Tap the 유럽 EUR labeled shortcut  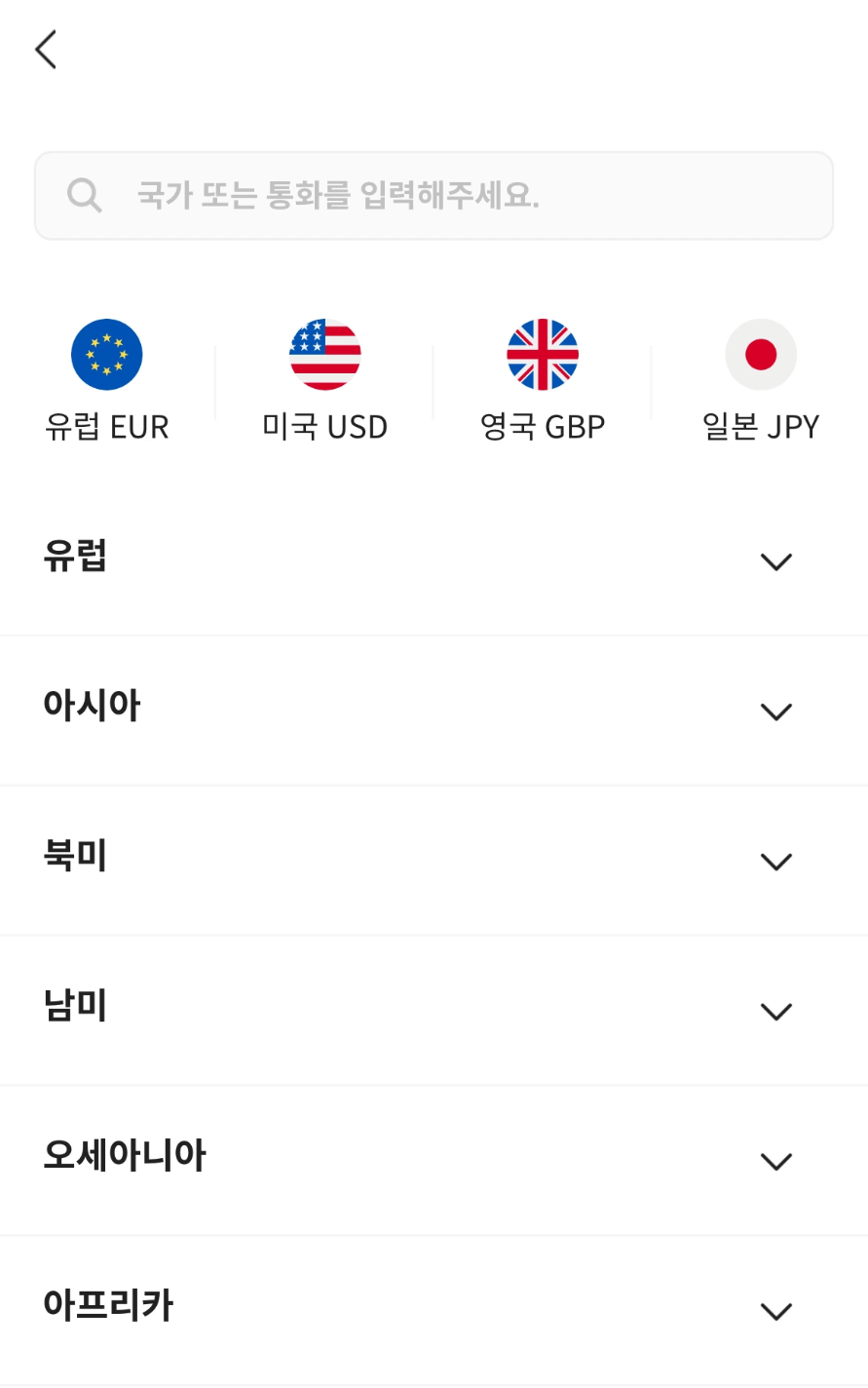tap(108, 426)
